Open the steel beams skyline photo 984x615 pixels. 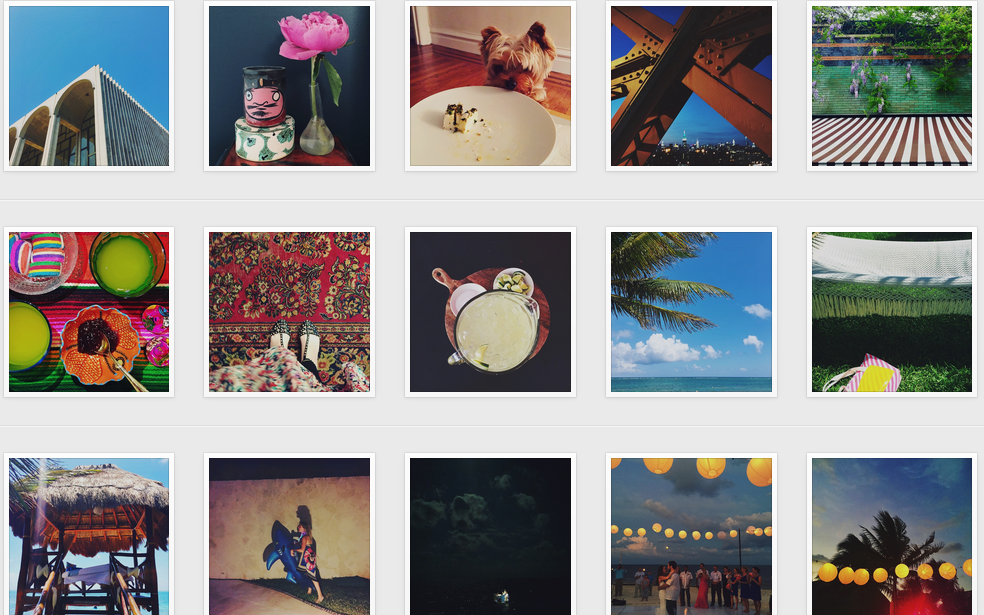pyautogui.click(x=691, y=86)
